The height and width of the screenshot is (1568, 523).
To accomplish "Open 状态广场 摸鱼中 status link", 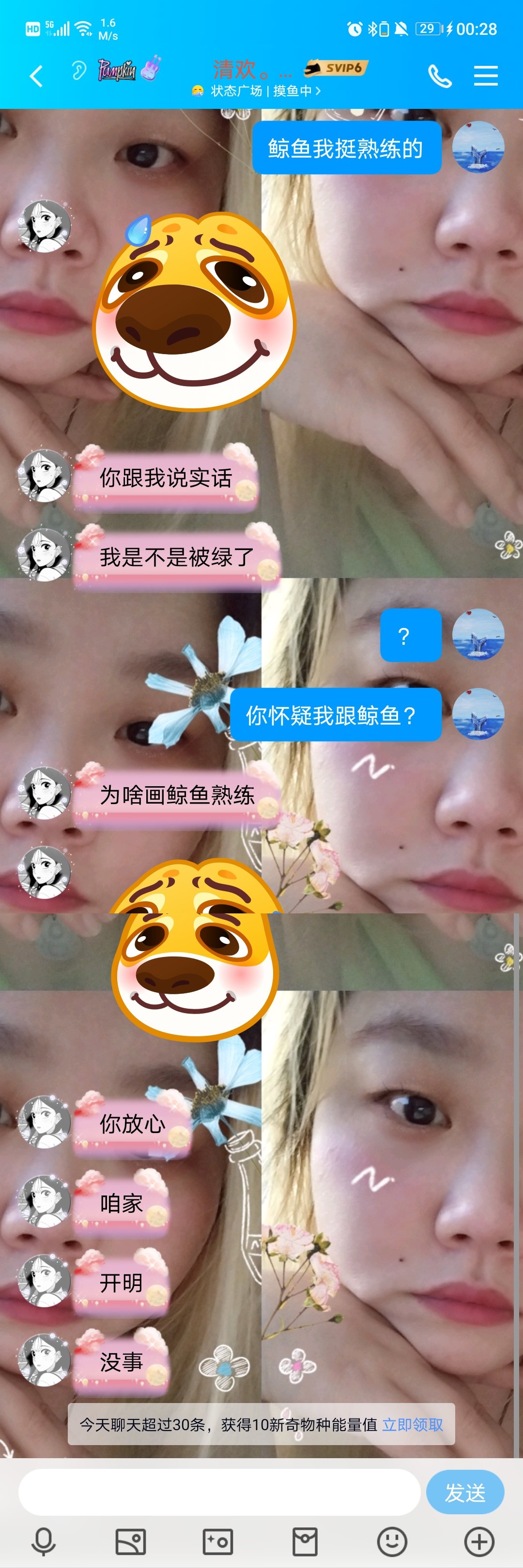I will click(257, 91).
